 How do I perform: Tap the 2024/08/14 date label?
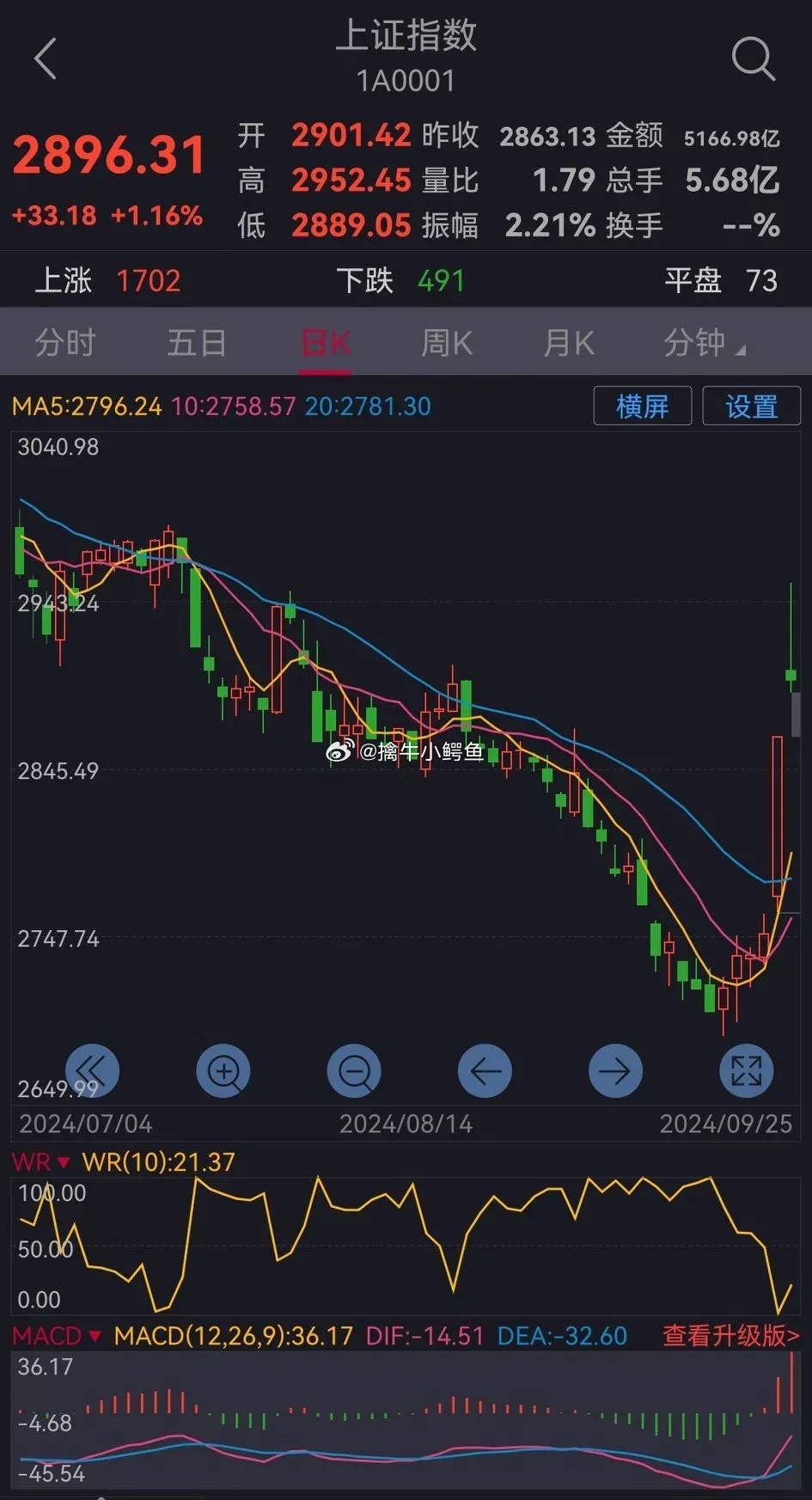click(x=406, y=1123)
